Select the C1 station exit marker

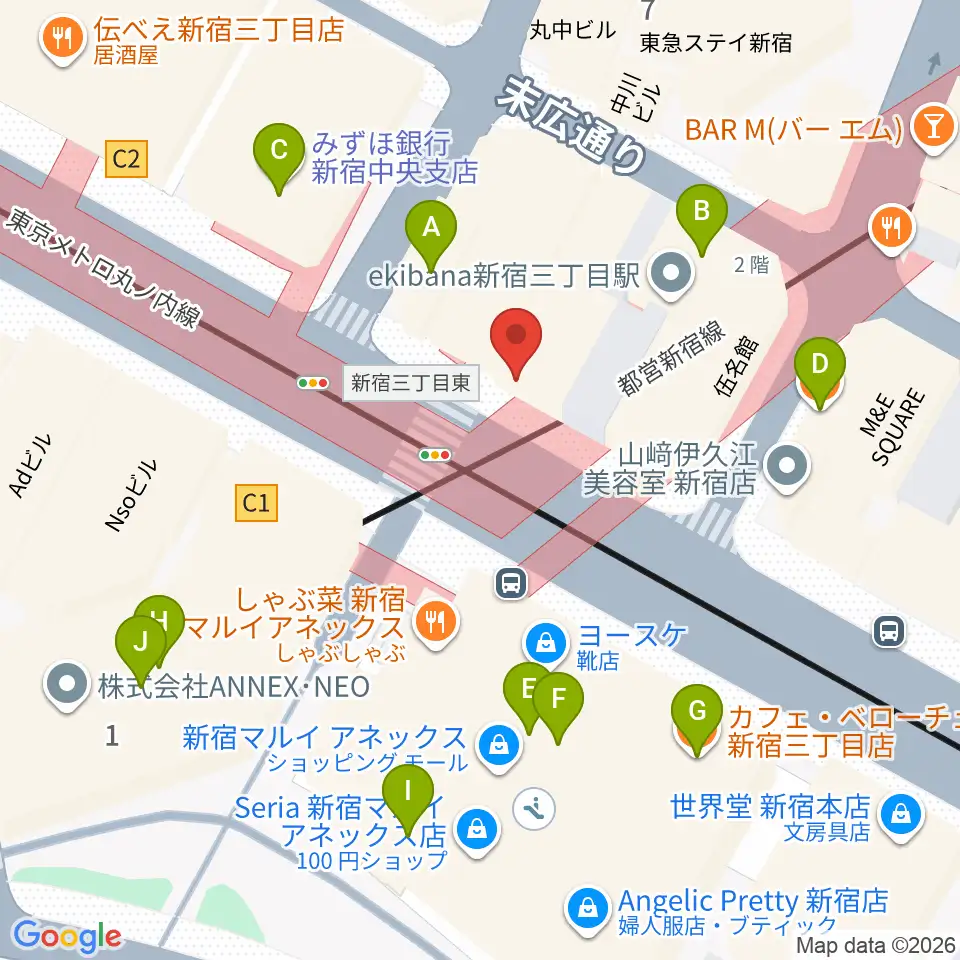pos(257,503)
